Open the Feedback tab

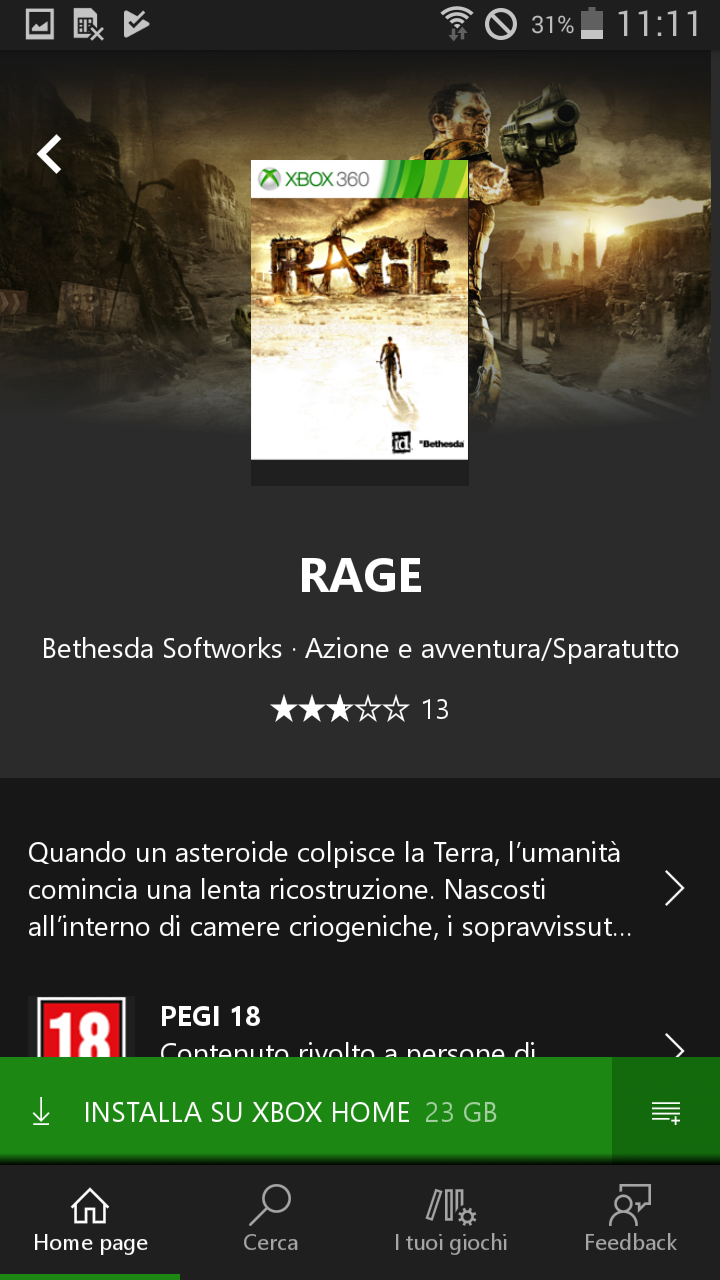click(x=630, y=1220)
